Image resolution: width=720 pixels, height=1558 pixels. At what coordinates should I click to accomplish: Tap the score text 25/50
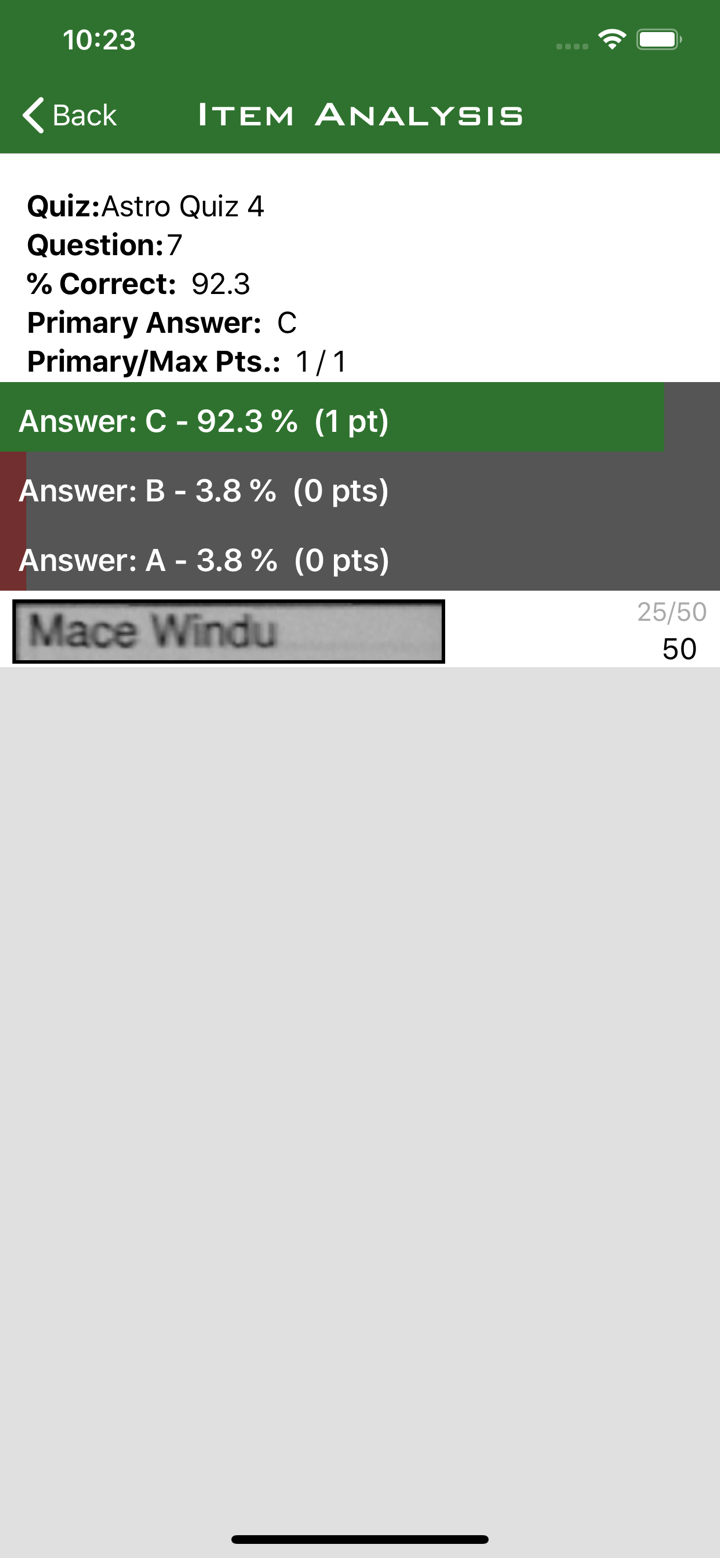(x=672, y=612)
